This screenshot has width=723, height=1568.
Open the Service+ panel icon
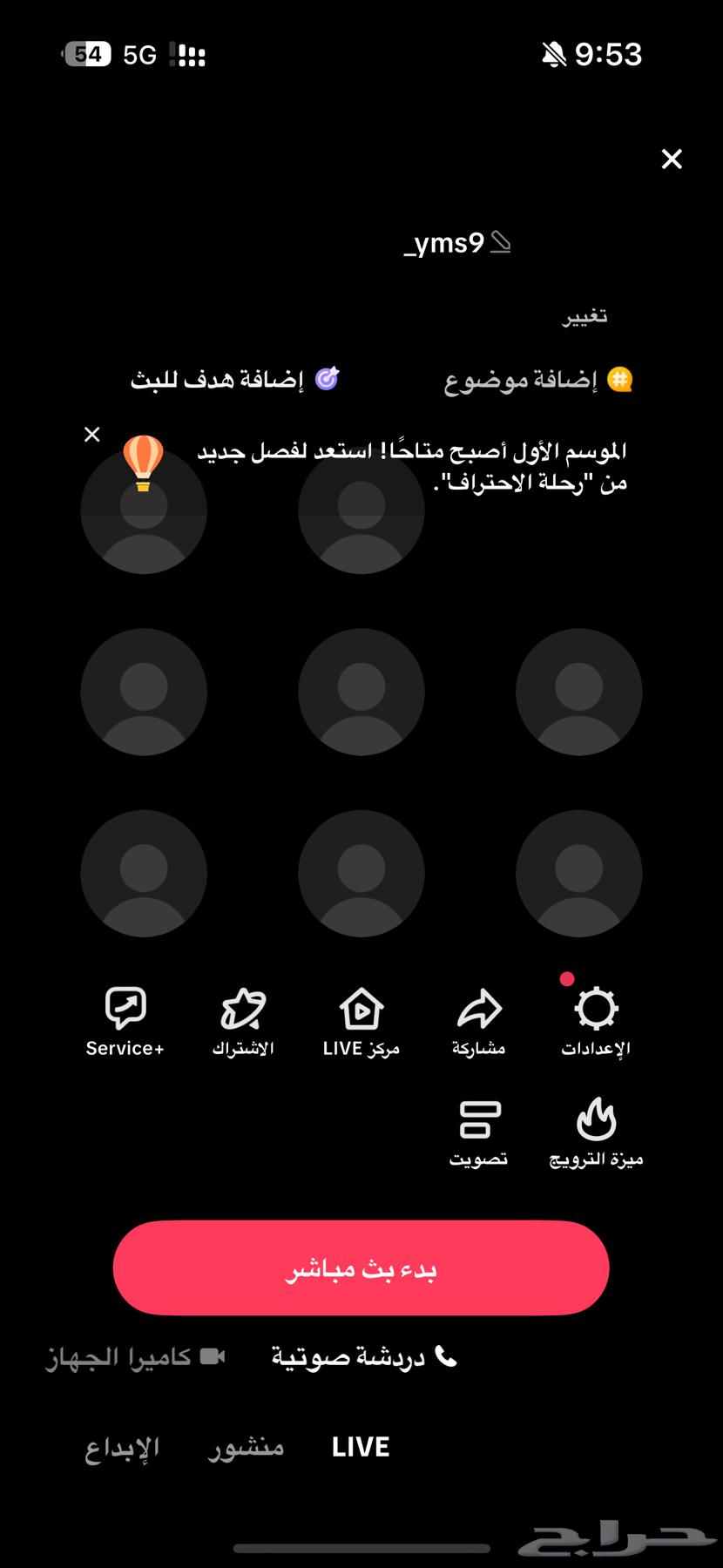pyautogui.click(x=125, y=1010)
